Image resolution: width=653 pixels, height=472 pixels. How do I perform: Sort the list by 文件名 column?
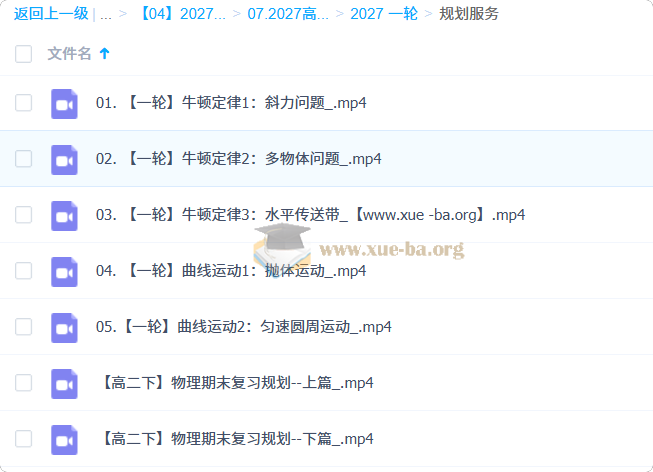coord(69,53)
